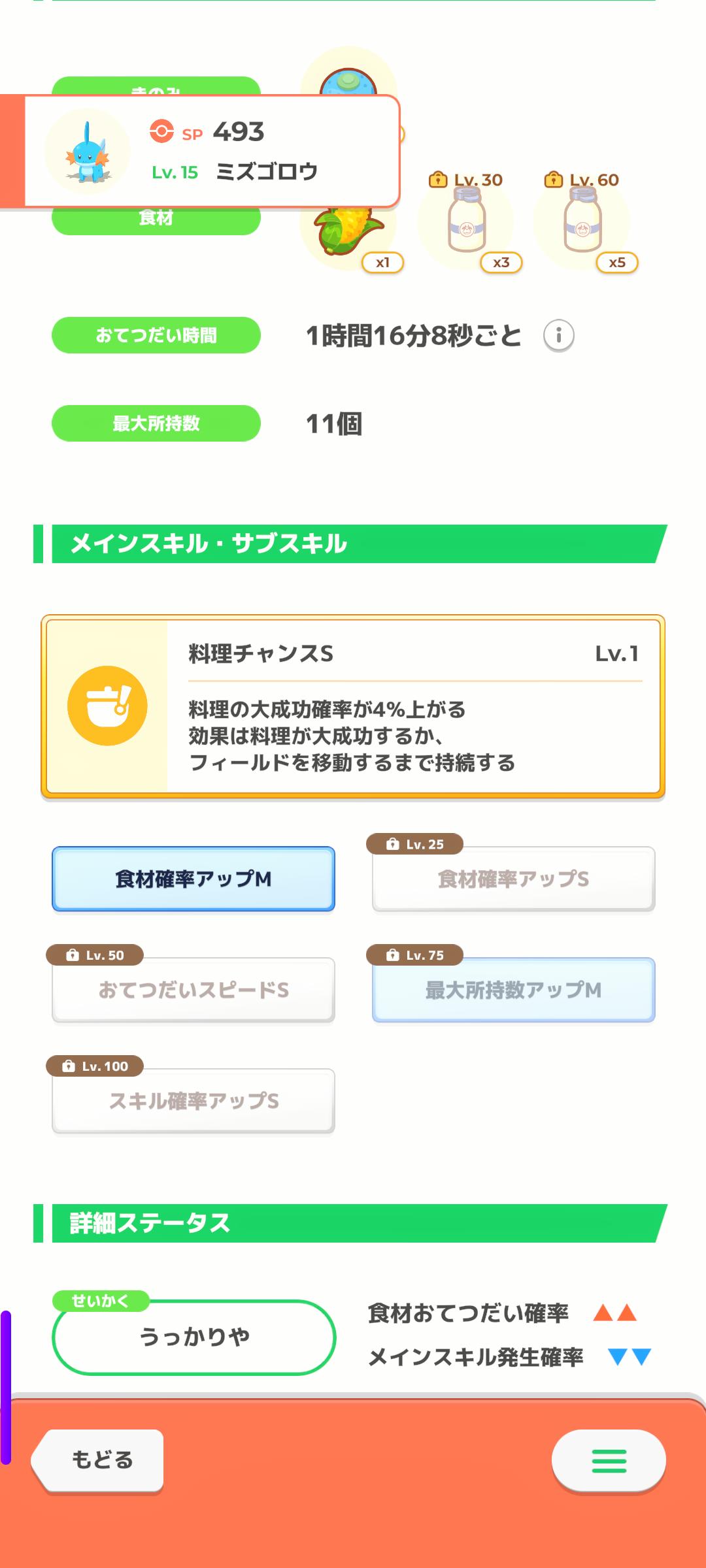Screen dimensions: 706x1568
Task: Open the hamburger menu button
Action: tap(609, 1460)
